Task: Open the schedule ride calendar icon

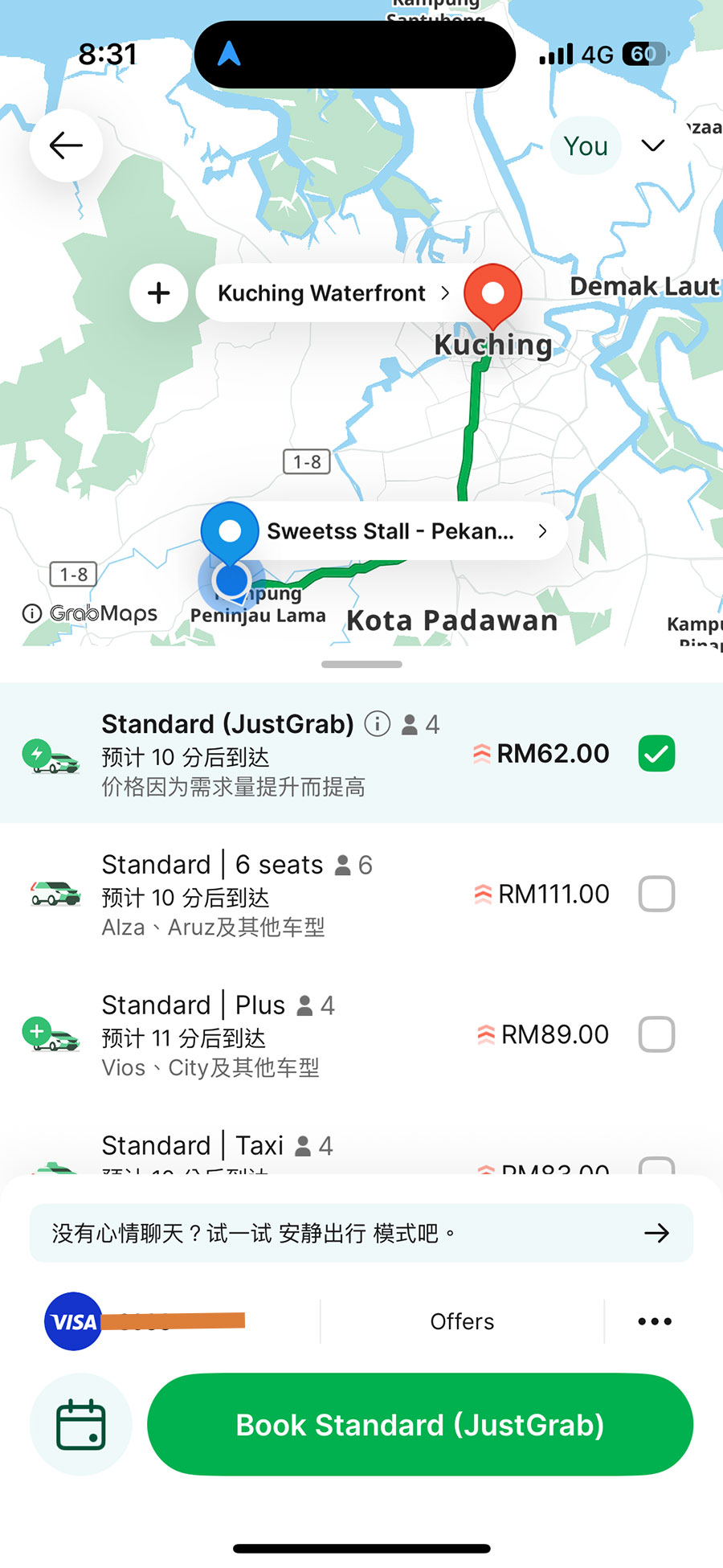Action: [80, 1424]
